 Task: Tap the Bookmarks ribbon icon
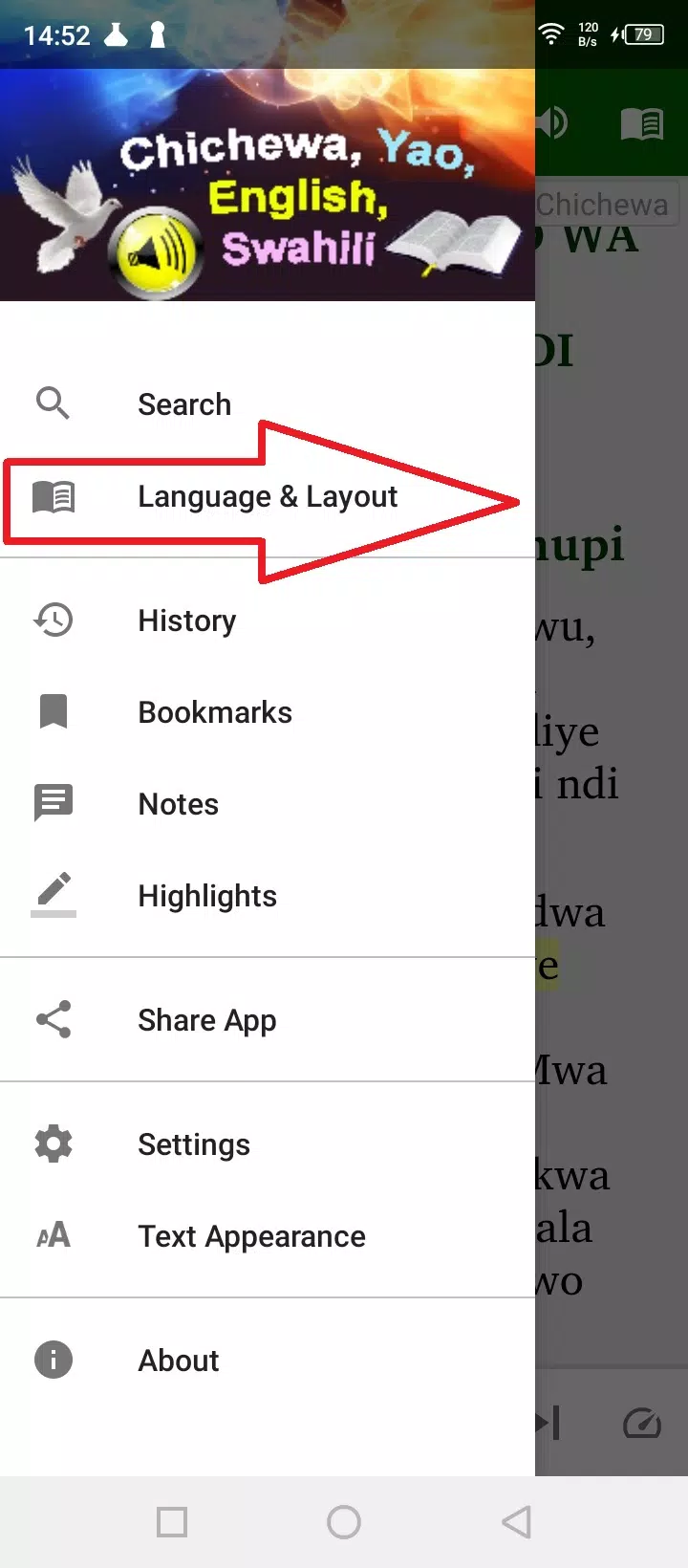53,711
